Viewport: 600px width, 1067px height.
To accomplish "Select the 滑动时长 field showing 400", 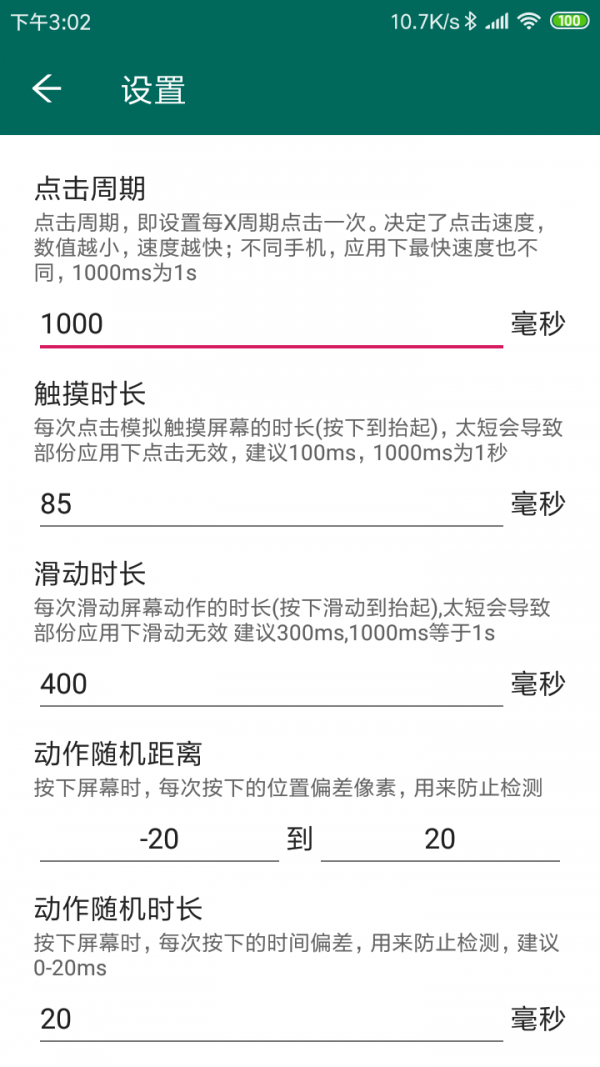I will [270, 684].
